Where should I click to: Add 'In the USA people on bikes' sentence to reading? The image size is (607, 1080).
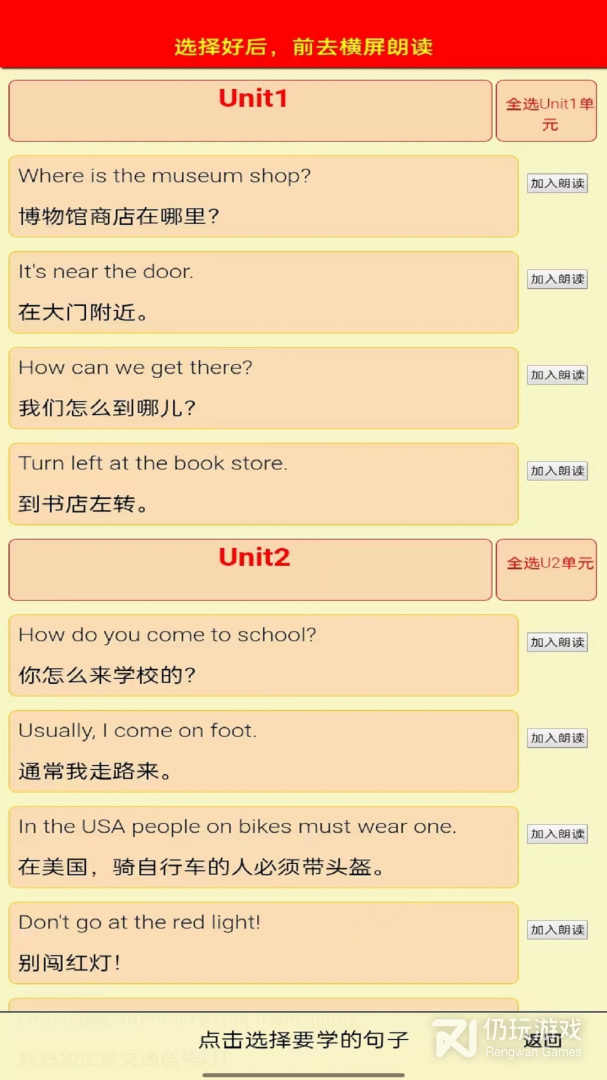[557, 834]
